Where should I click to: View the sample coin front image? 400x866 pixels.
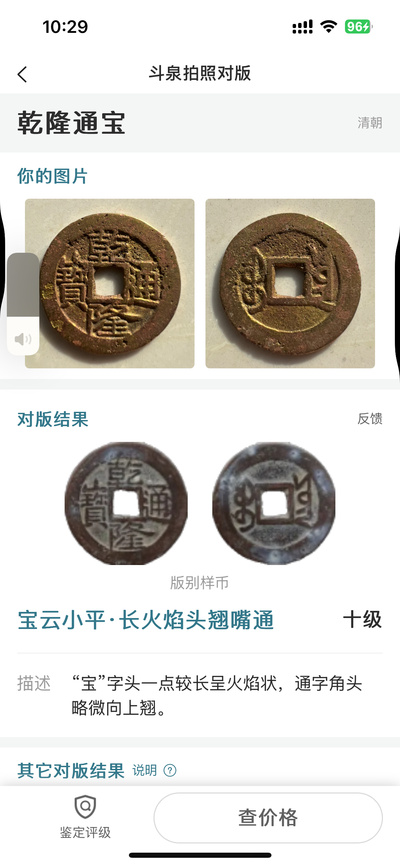[126, 503]
